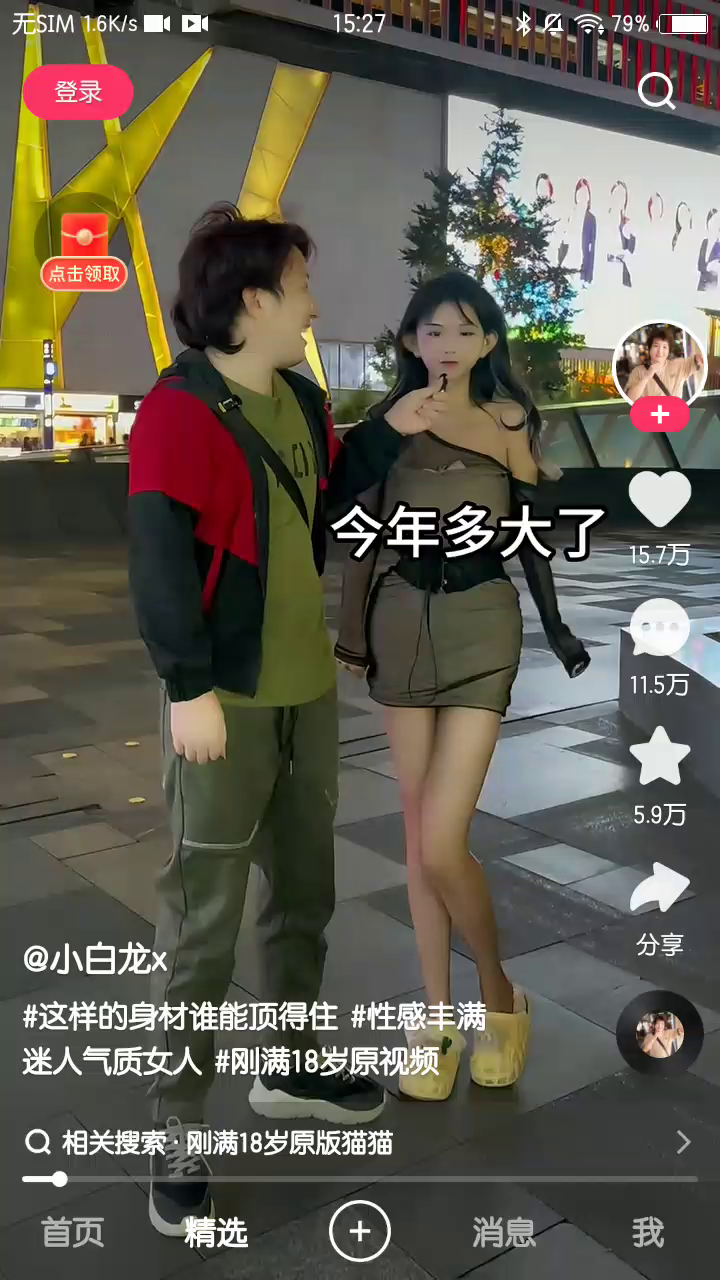Open the comments bubble
This screenshot has width=720, height=1280.
[660, 627]
